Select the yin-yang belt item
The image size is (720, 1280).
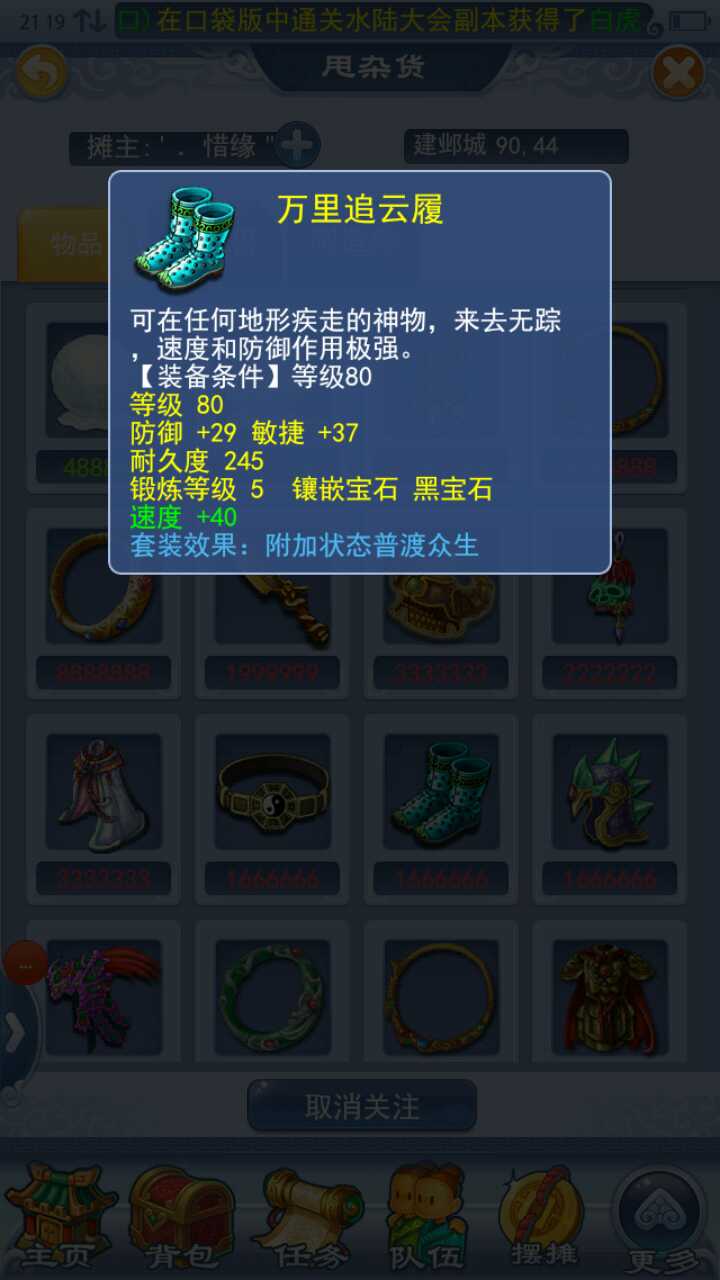pyautogui.click(x=272, y=792)
